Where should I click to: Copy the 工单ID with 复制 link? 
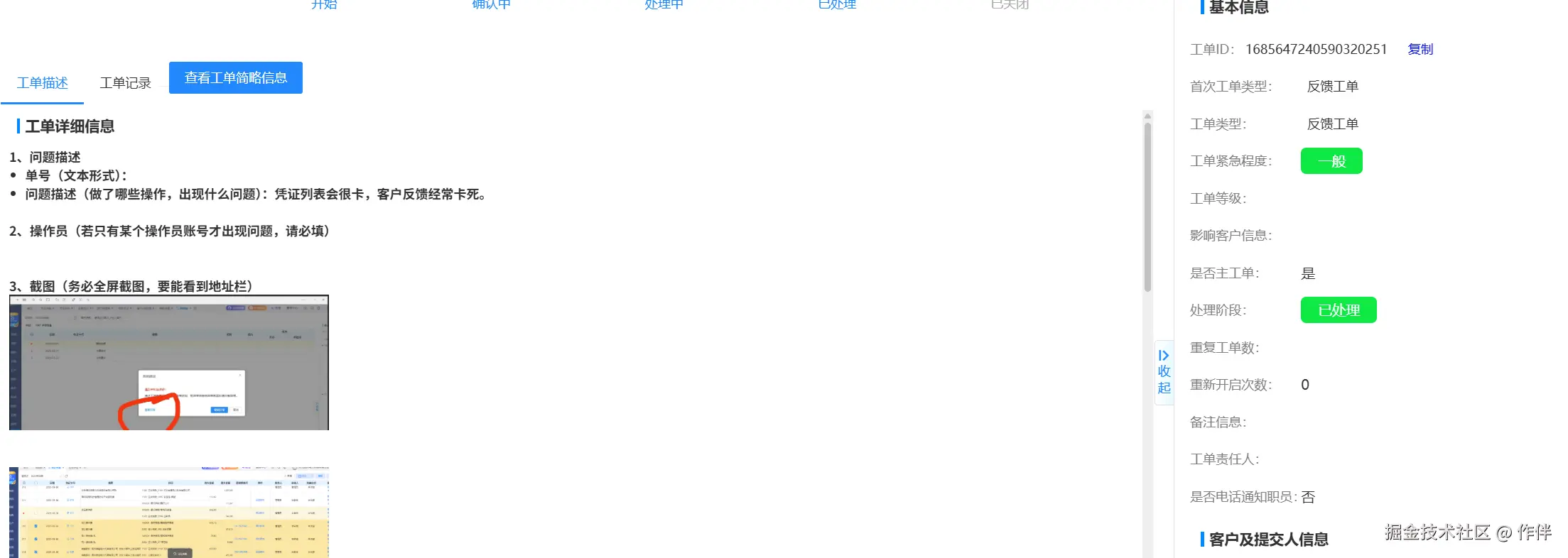click(1420, 49)
